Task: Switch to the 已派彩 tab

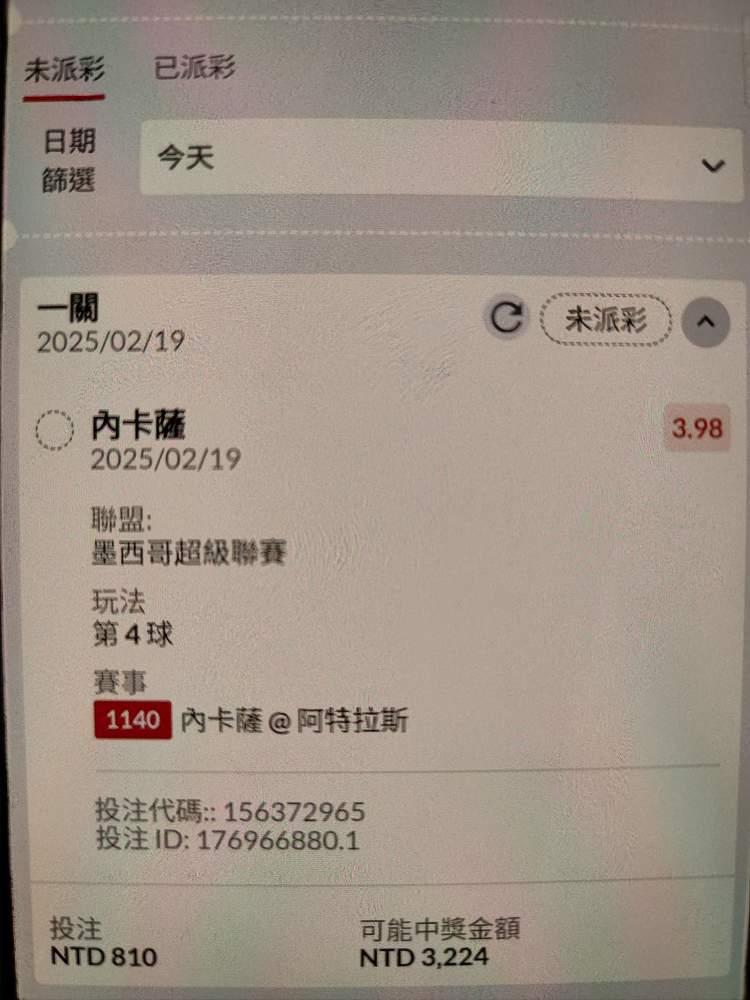Action: [x=195, y=68]
